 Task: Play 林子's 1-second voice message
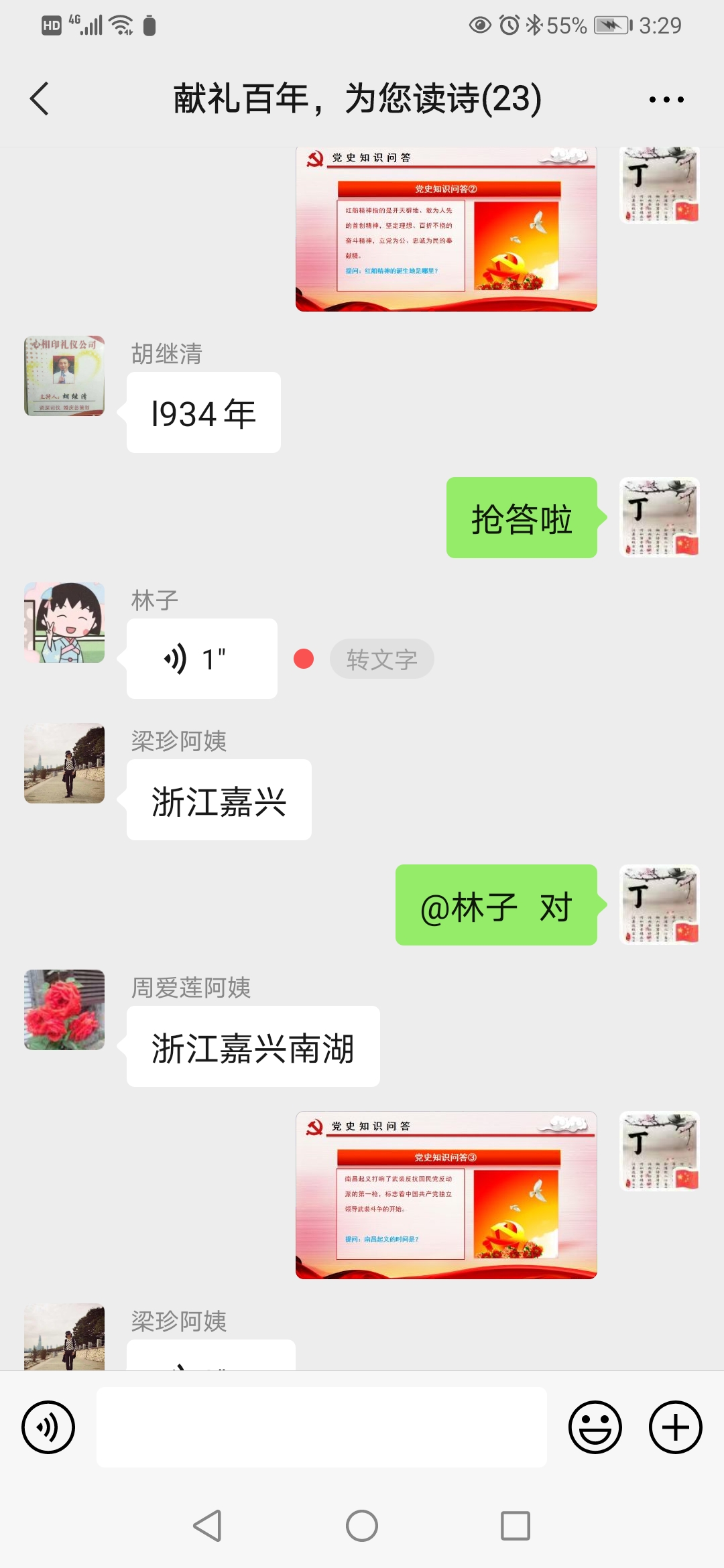(x=201, y=659)
